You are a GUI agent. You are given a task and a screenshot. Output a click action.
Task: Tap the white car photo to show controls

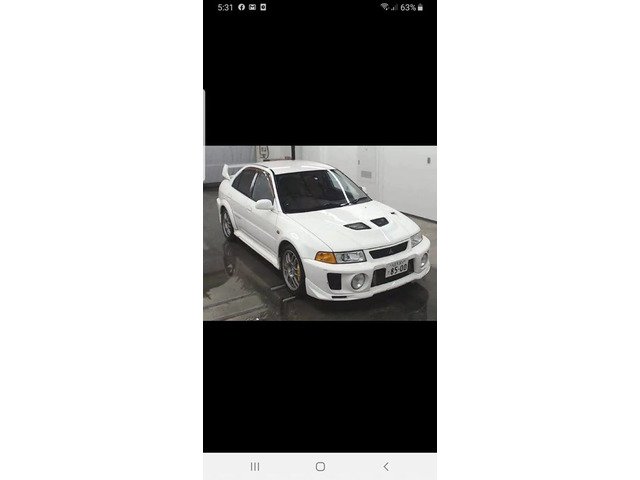click(x=319, y=233)
